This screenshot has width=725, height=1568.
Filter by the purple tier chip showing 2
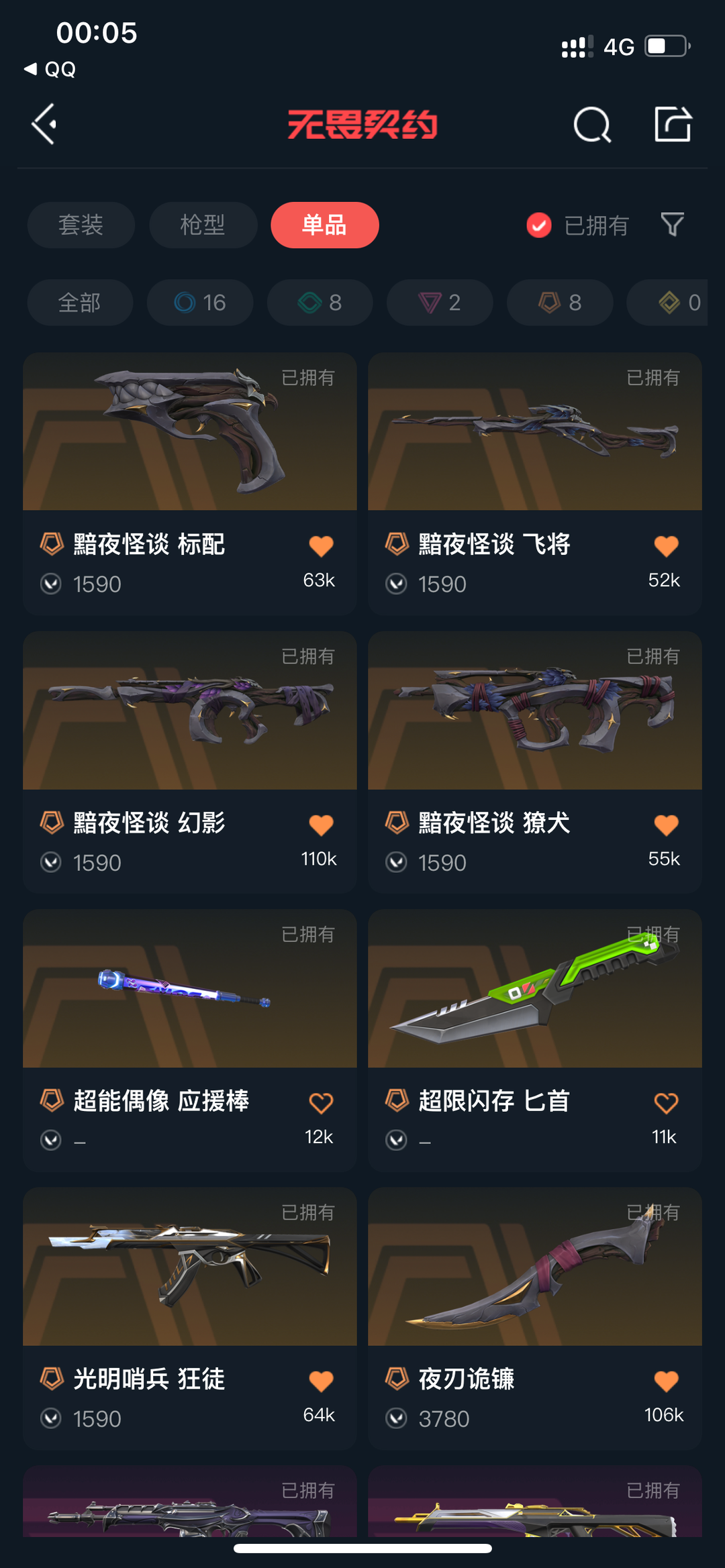coord(440,303)
